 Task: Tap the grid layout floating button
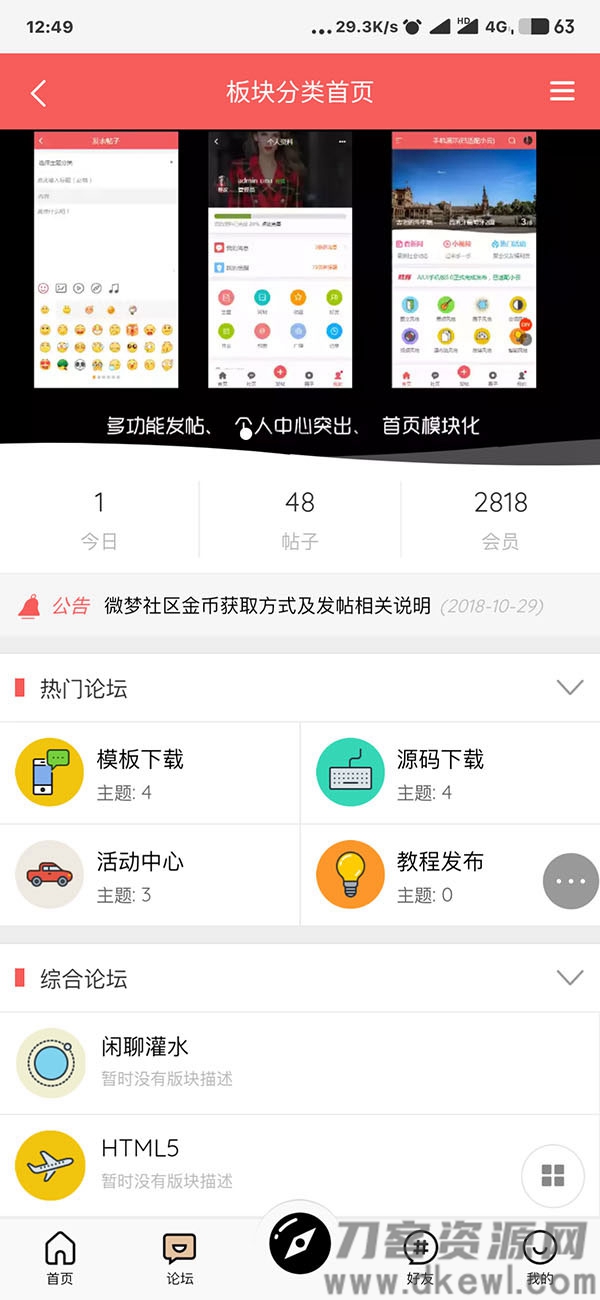(x=553, y=1176)
